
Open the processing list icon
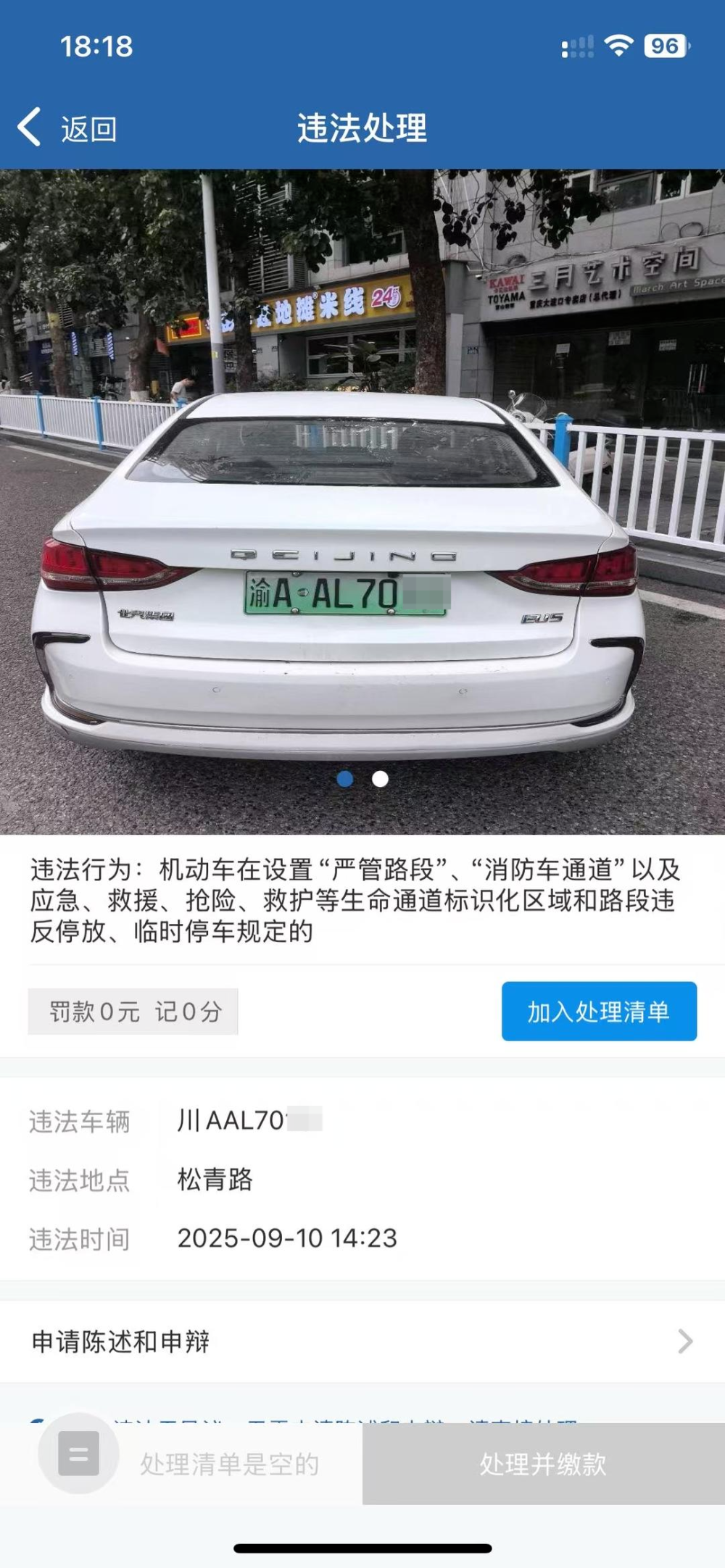coord(78,1454)
